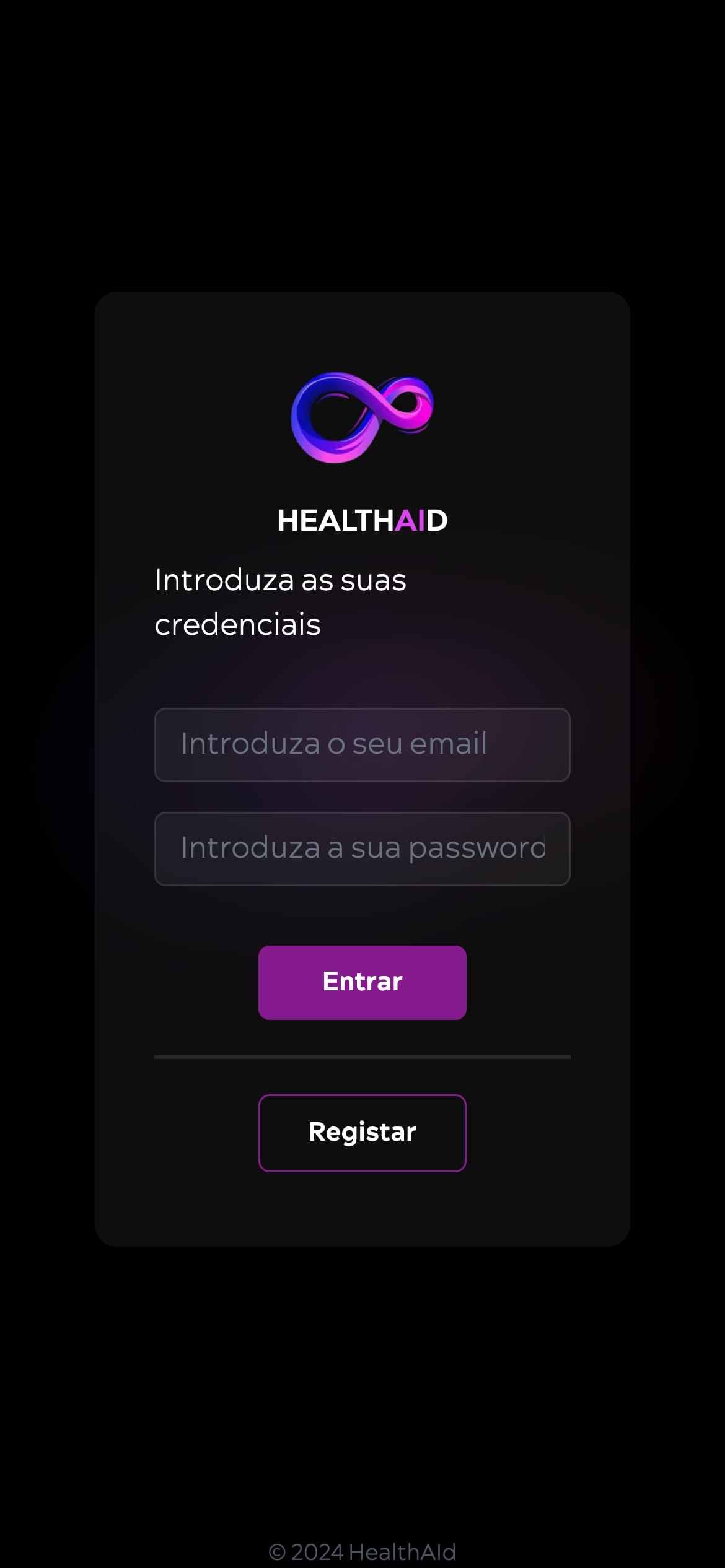Tap the Entrar button to log in

pyautogui.click(x=362, y=982)
